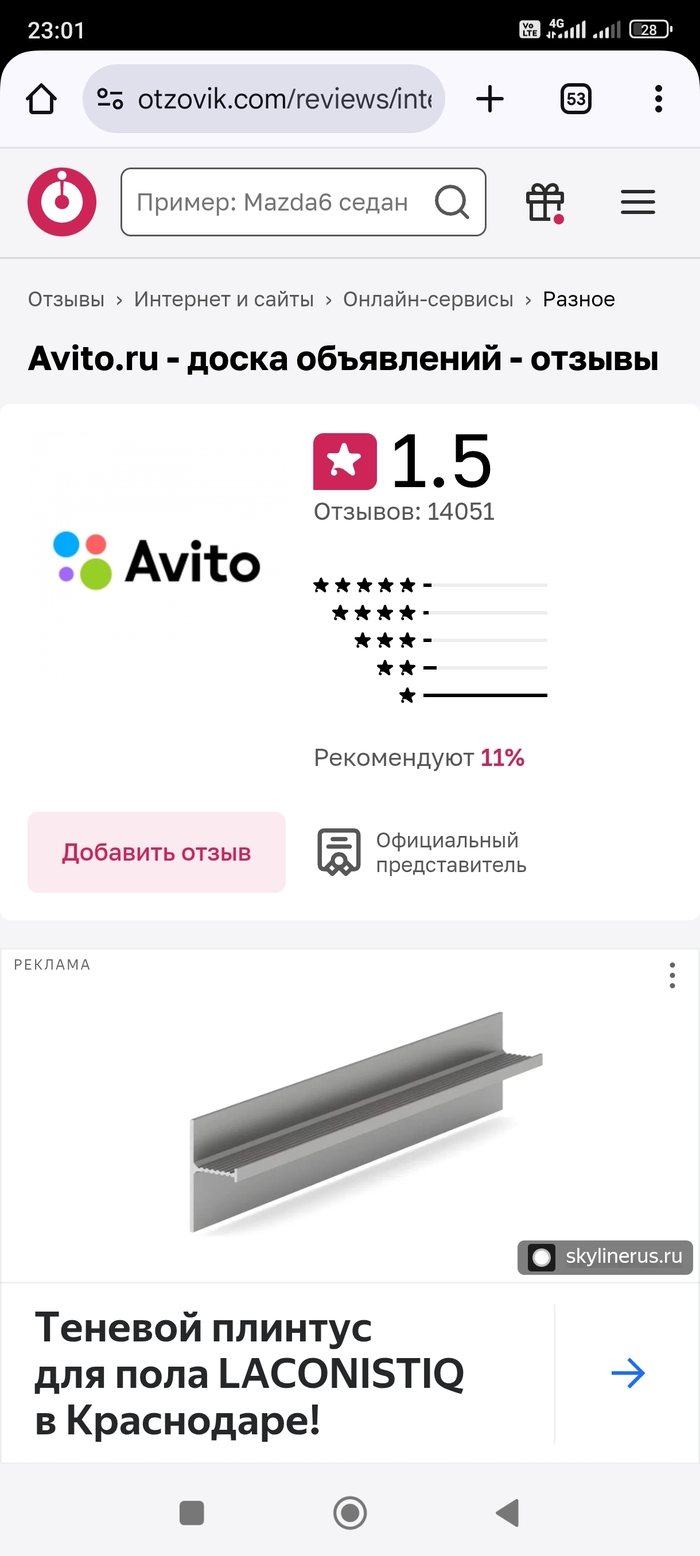700x1556 pixels.
Task: Open the ad's three-dot options menu
Action: (x=672, y=975)
